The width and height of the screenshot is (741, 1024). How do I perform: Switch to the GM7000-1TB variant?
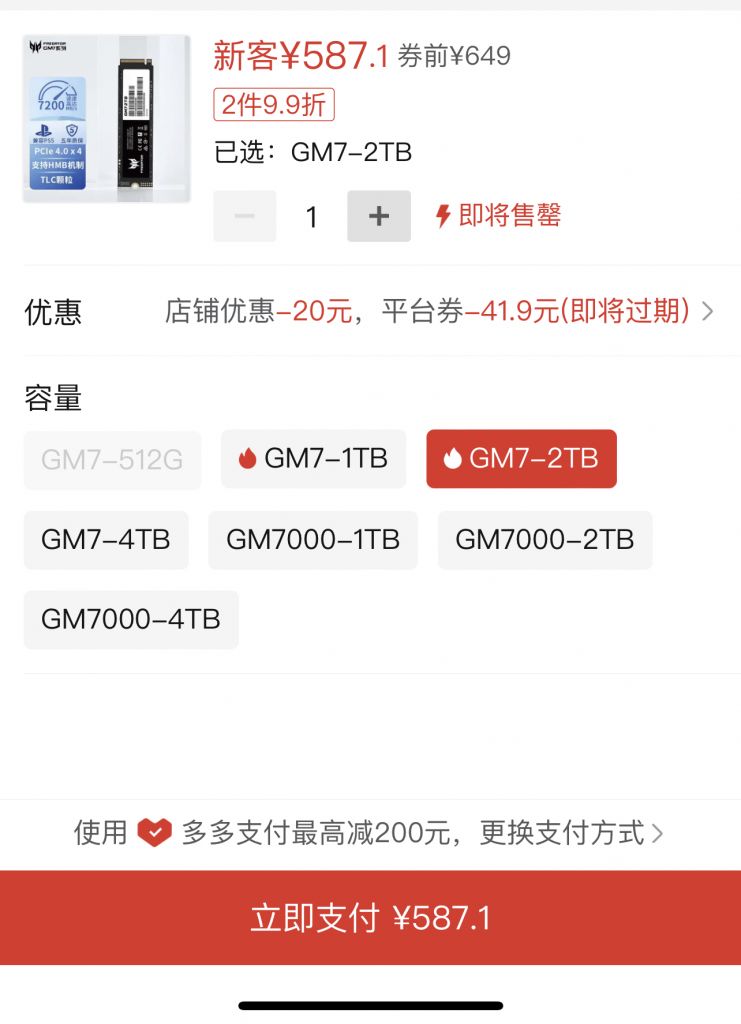tap(313, 540)
